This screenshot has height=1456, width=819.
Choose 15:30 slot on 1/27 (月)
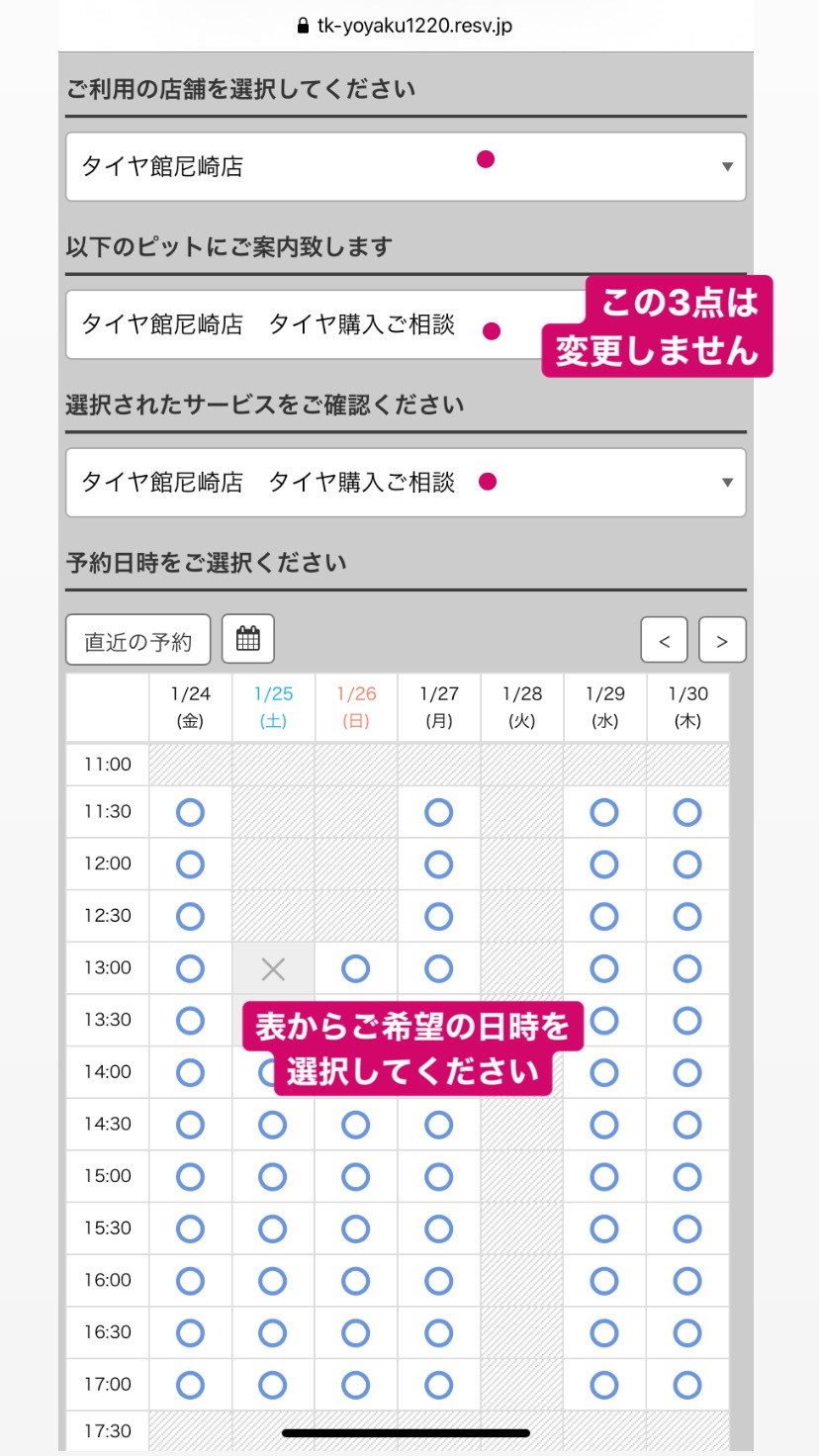[x=439, y=1228]
